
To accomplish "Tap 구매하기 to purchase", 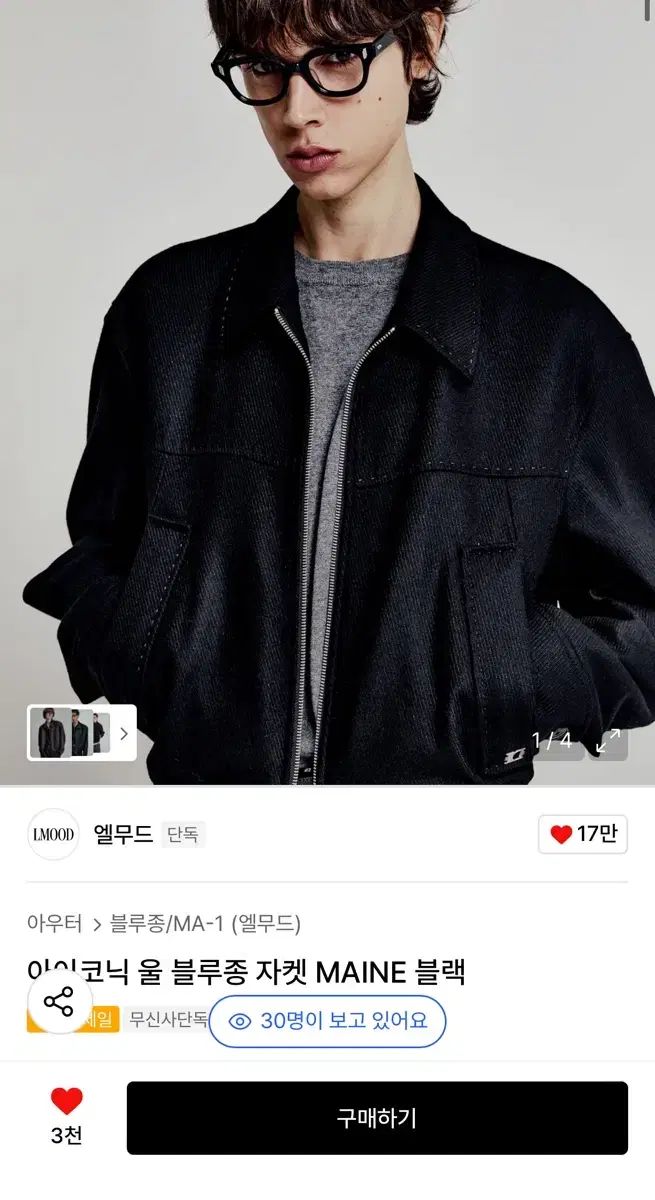I will [x=377, y=1118].
